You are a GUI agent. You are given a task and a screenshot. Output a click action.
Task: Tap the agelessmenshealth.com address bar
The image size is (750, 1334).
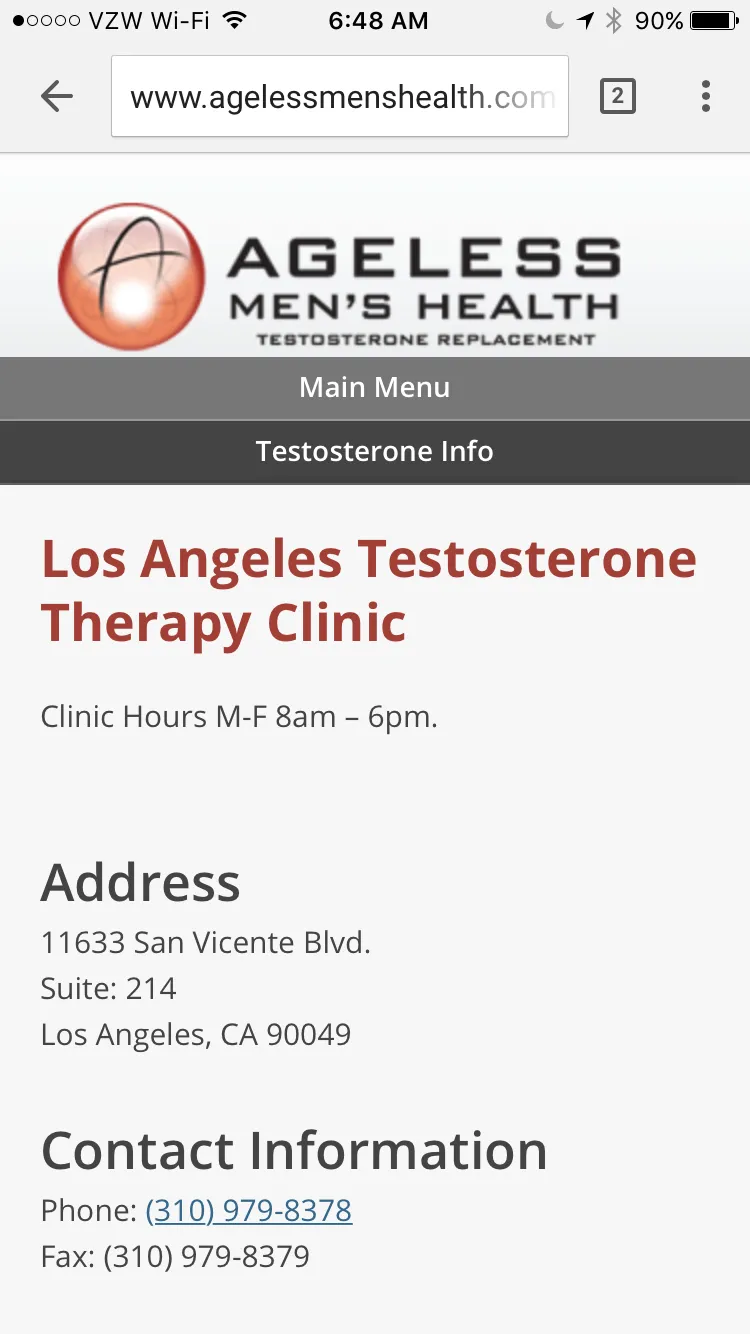pyautogui.click(x=340, y=97)
